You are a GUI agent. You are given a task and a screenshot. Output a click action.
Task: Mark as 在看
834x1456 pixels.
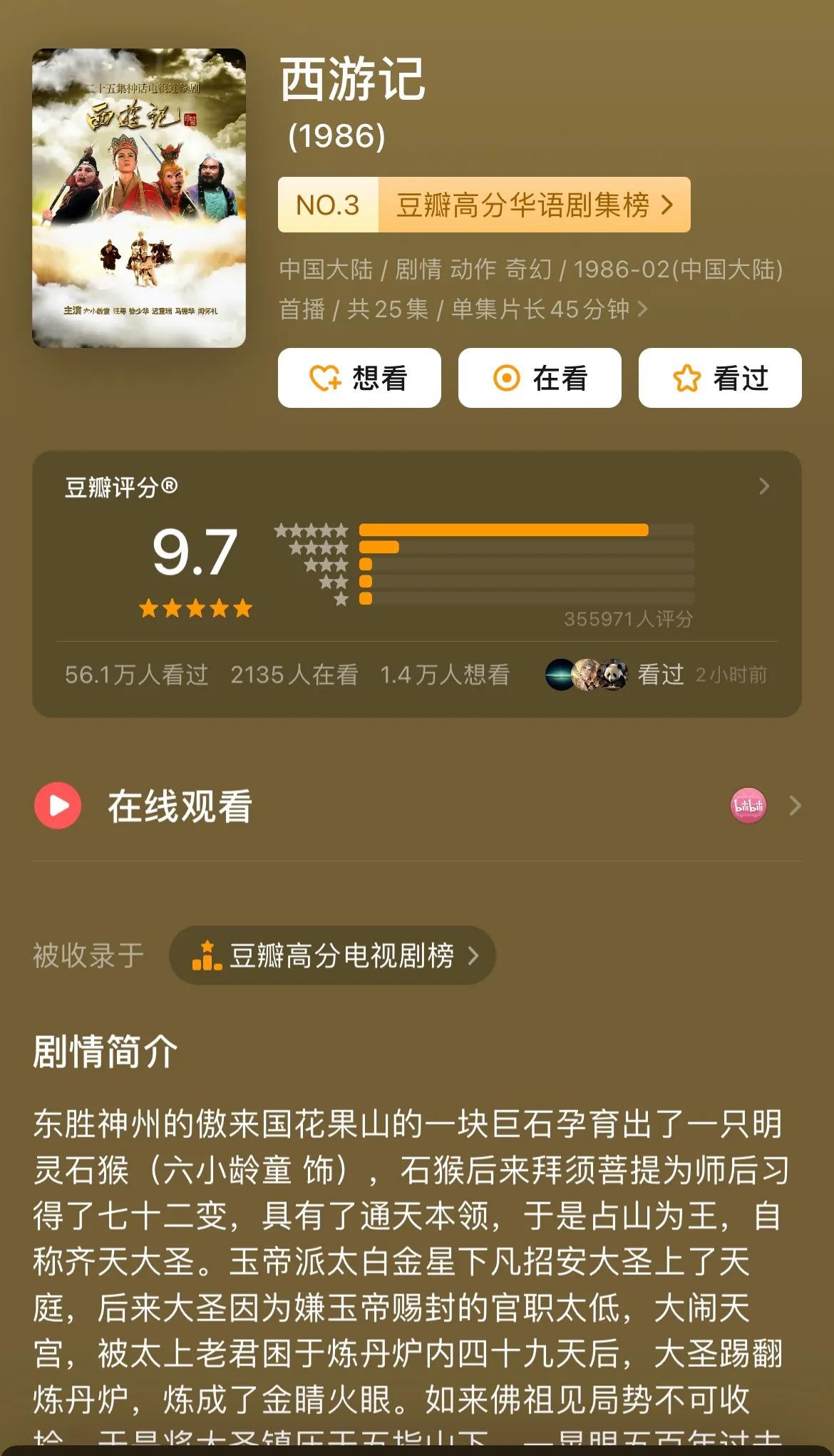[x=540, y=378]
